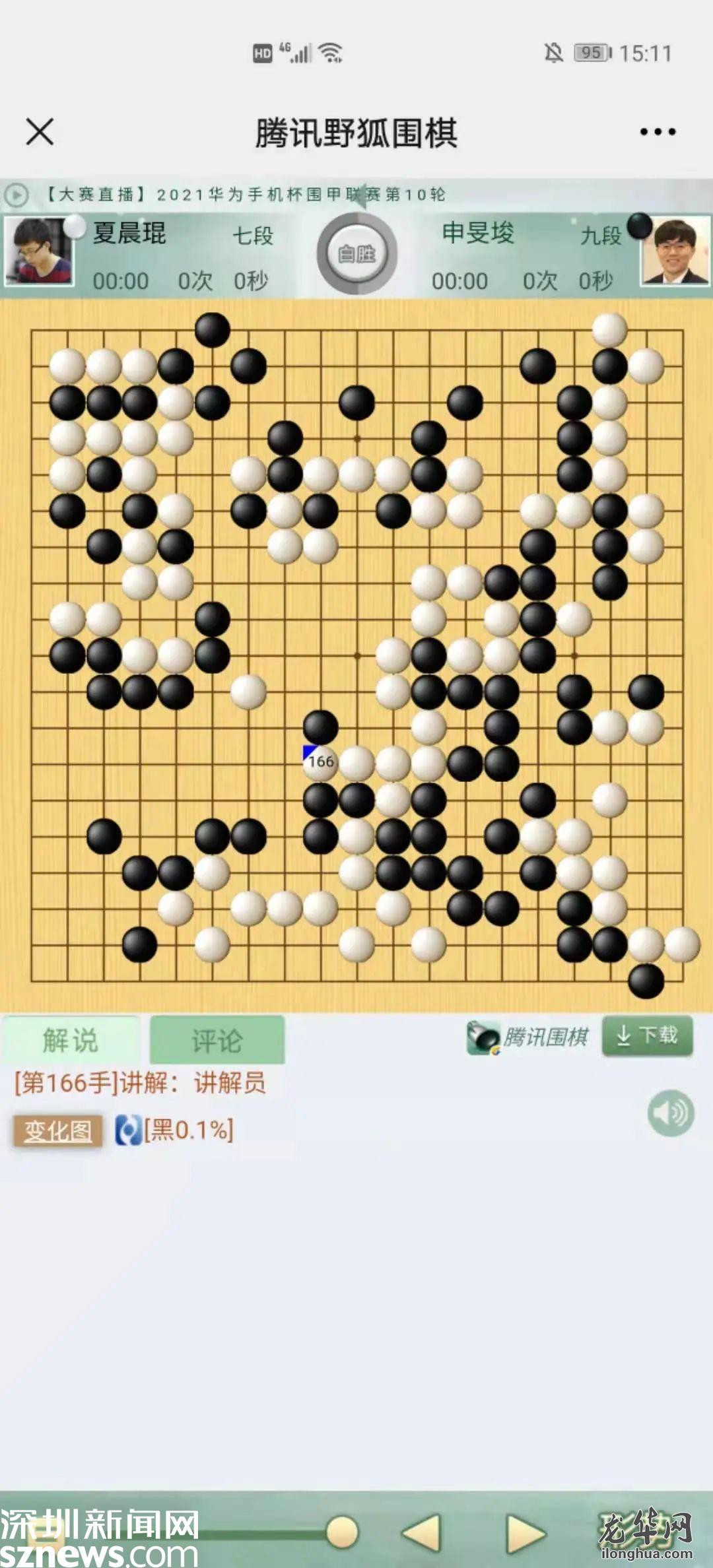Switch to the 解说 tab
Screen dimensions: 713x1568
tap(70, 1040)
